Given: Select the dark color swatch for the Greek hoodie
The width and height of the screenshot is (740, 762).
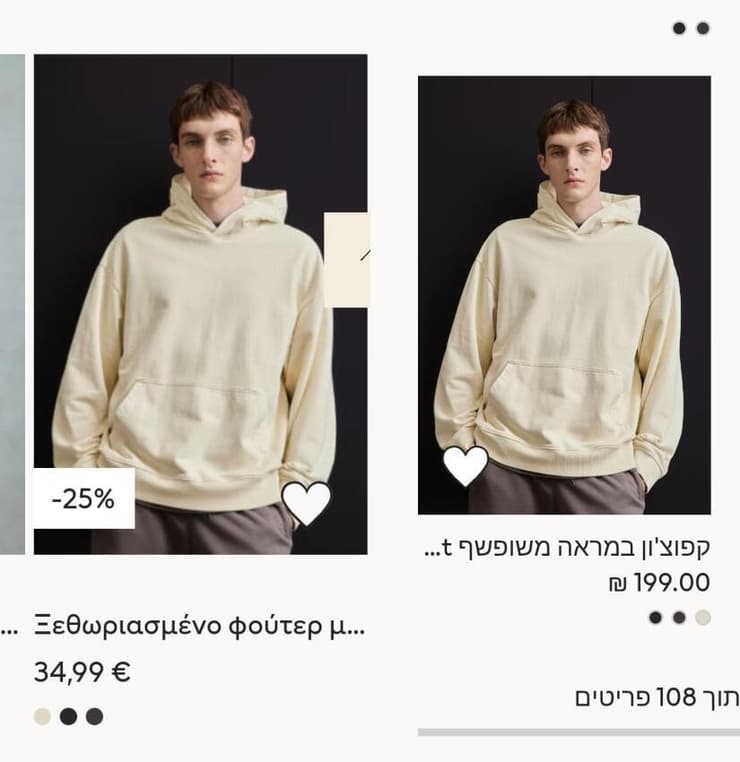Looking at the screenshot, I should click(66, 716).
